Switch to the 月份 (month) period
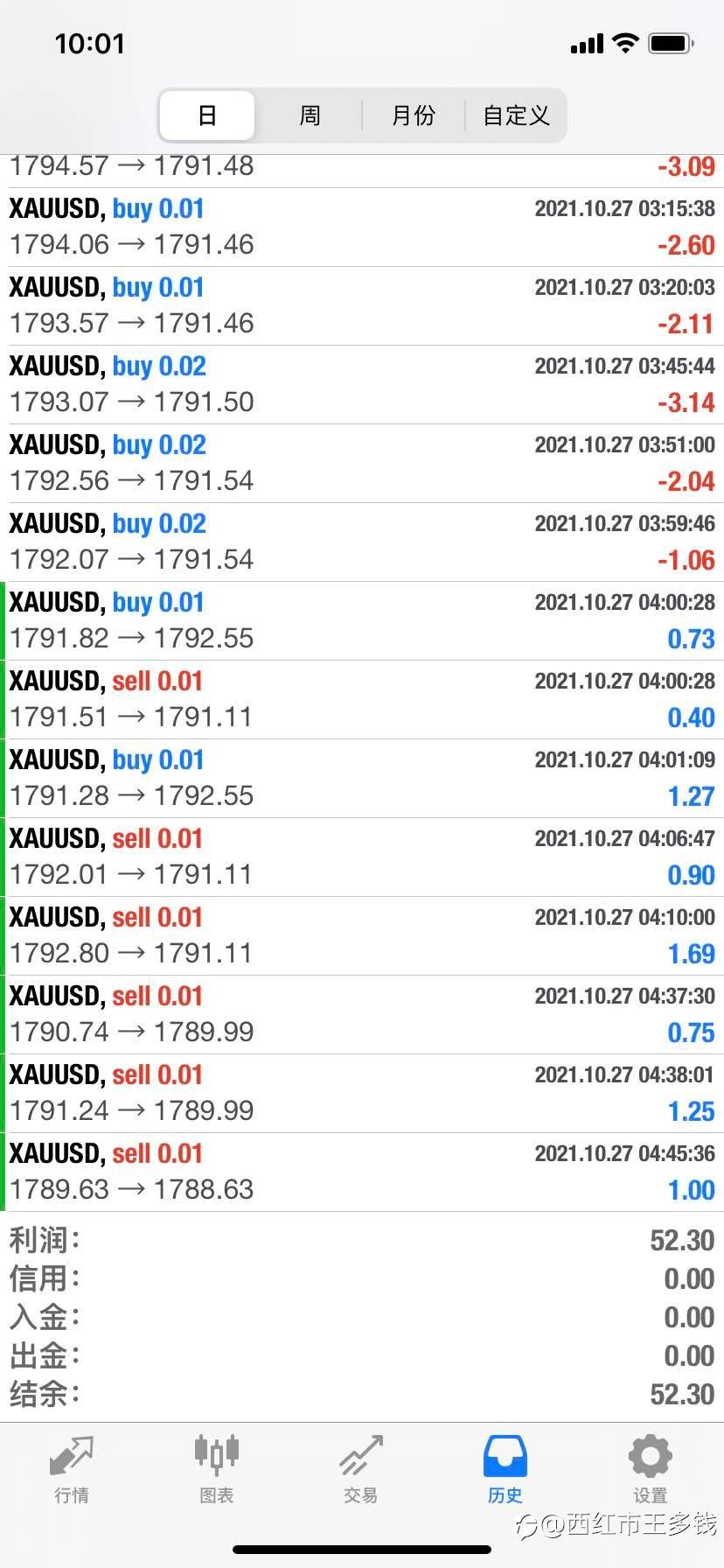724x1568 pixels. click(413, 115)
